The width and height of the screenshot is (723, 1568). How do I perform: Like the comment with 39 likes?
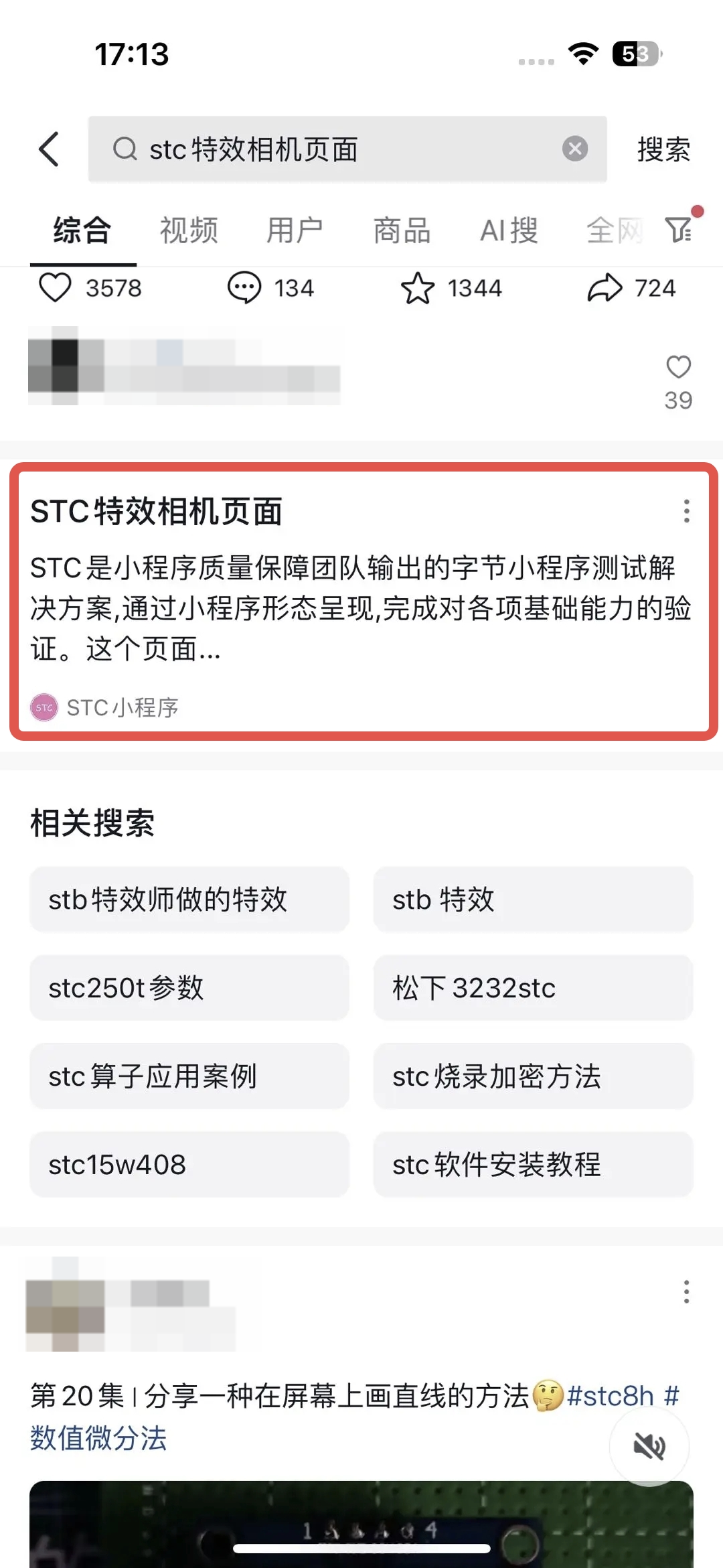pos(678,367)
